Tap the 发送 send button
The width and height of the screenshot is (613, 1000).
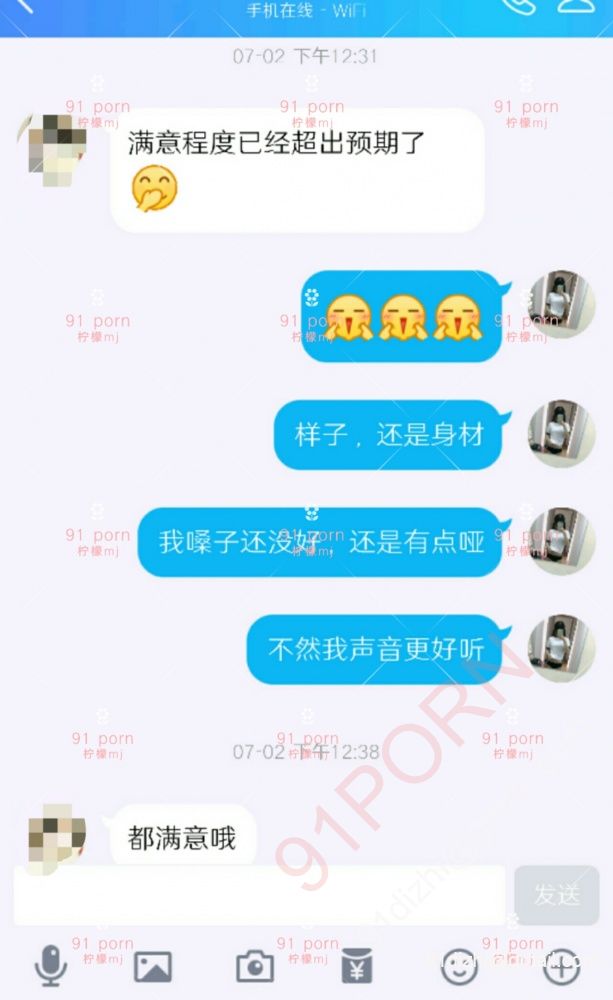556,895
